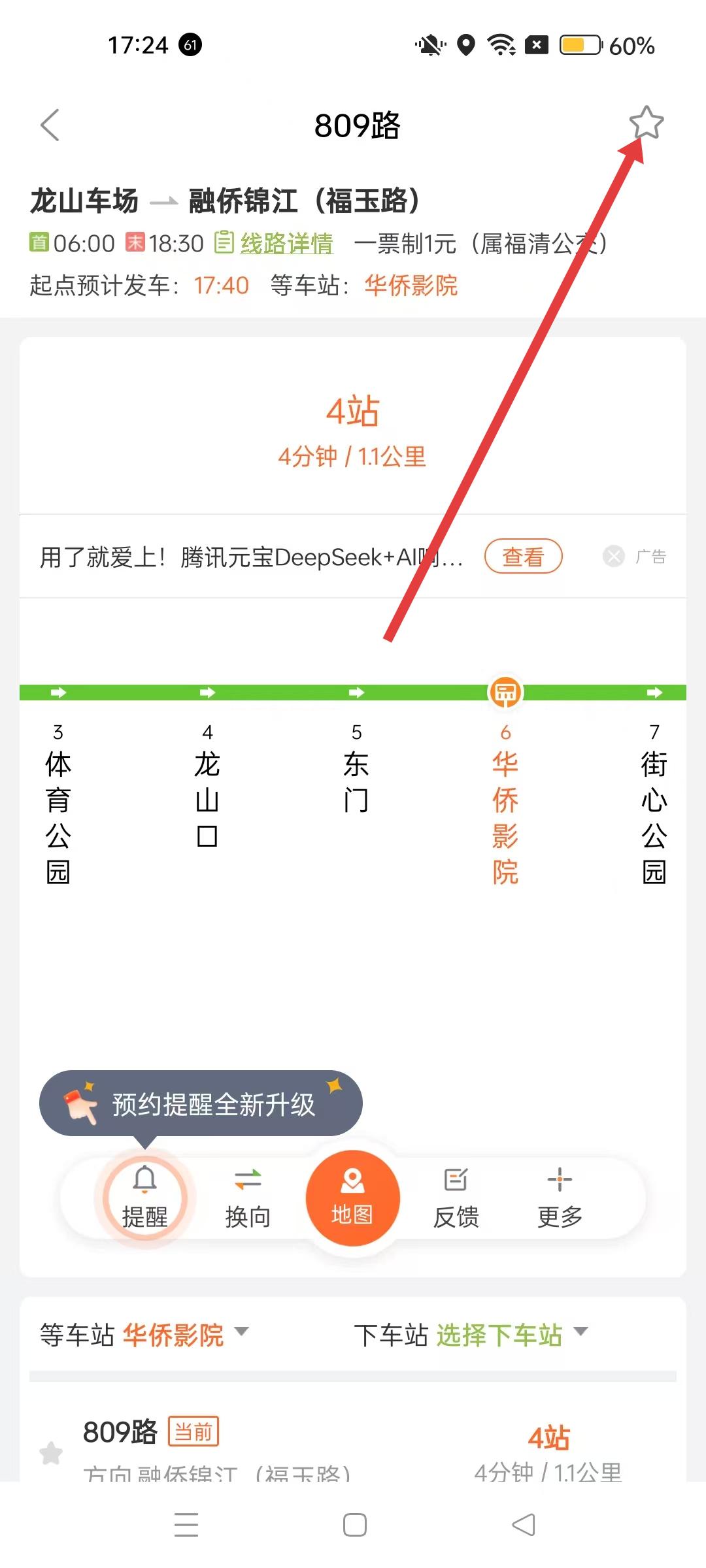Open the system recent apps menu
Image resolution: width=706 pixels, height=1568 pixels.
click(x=186, y=1525)
